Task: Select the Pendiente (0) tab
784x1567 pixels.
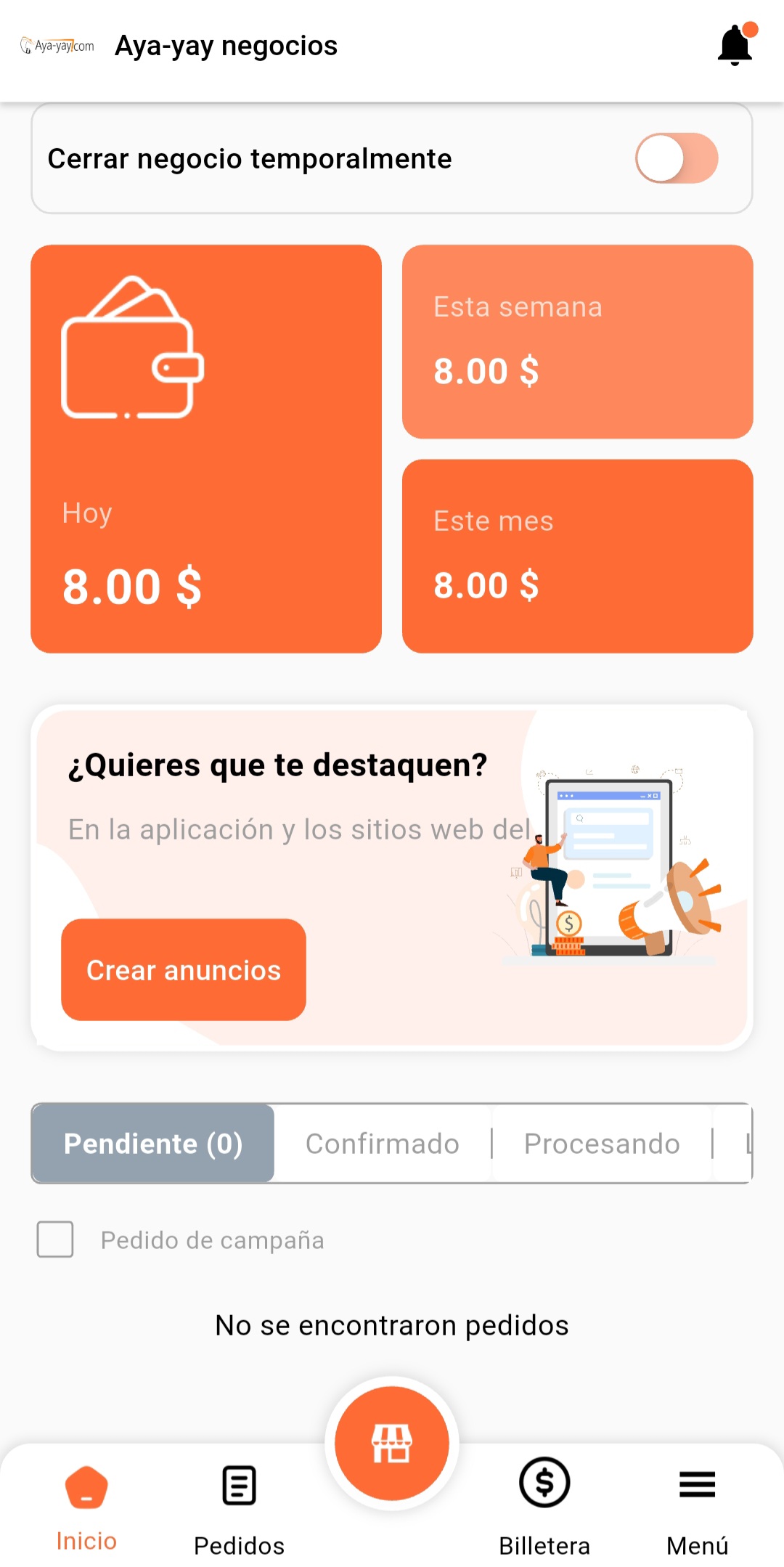Action: click(152, 1144)
